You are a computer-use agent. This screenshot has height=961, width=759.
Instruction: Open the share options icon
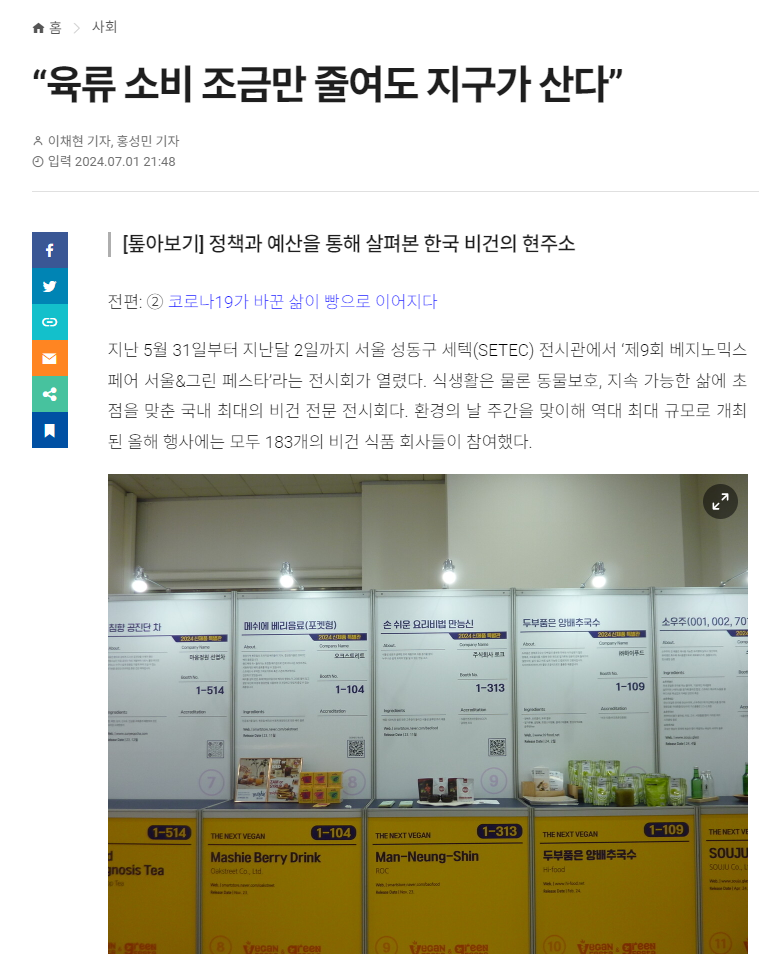[x=50, y=394]
